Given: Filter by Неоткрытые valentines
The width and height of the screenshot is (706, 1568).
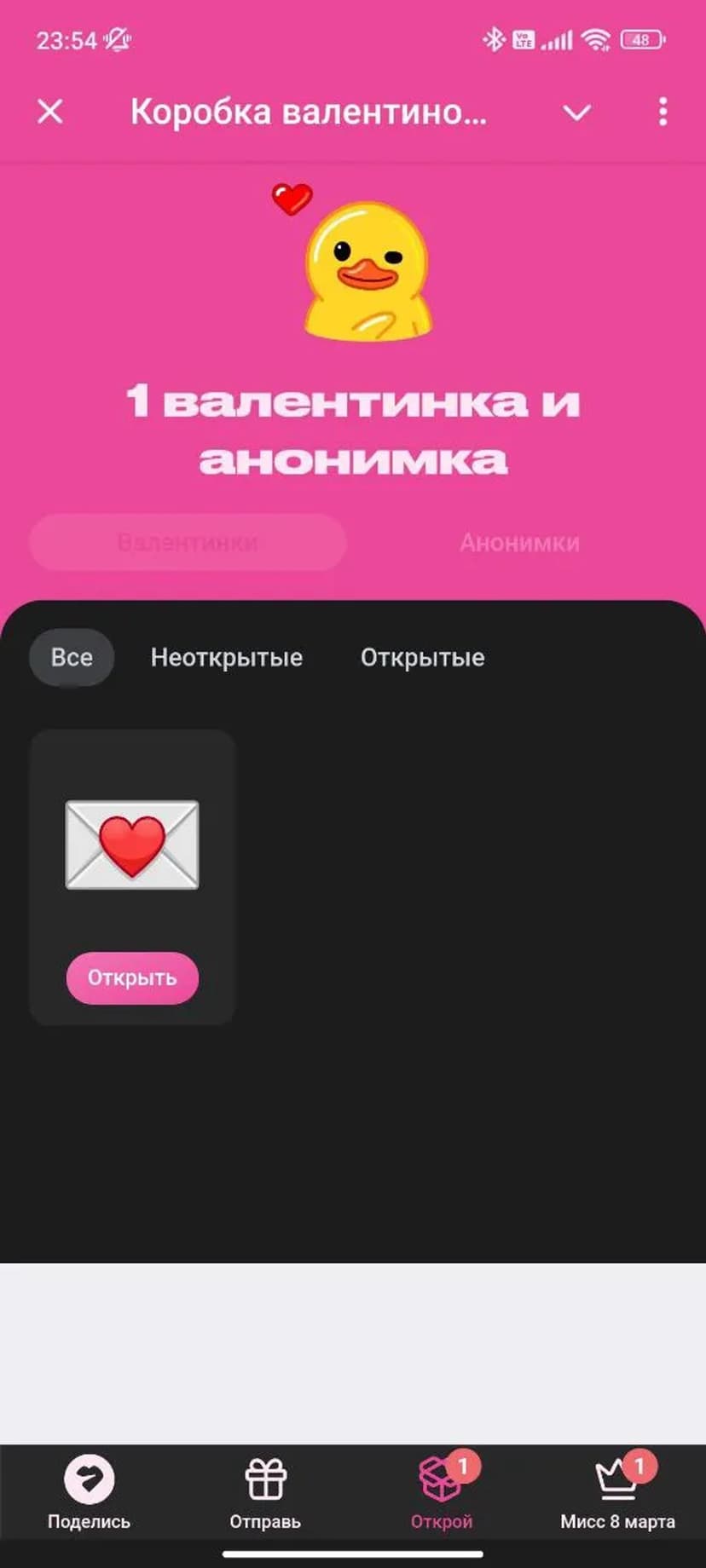Looking at the screenshot, I should tap(227, 657).
